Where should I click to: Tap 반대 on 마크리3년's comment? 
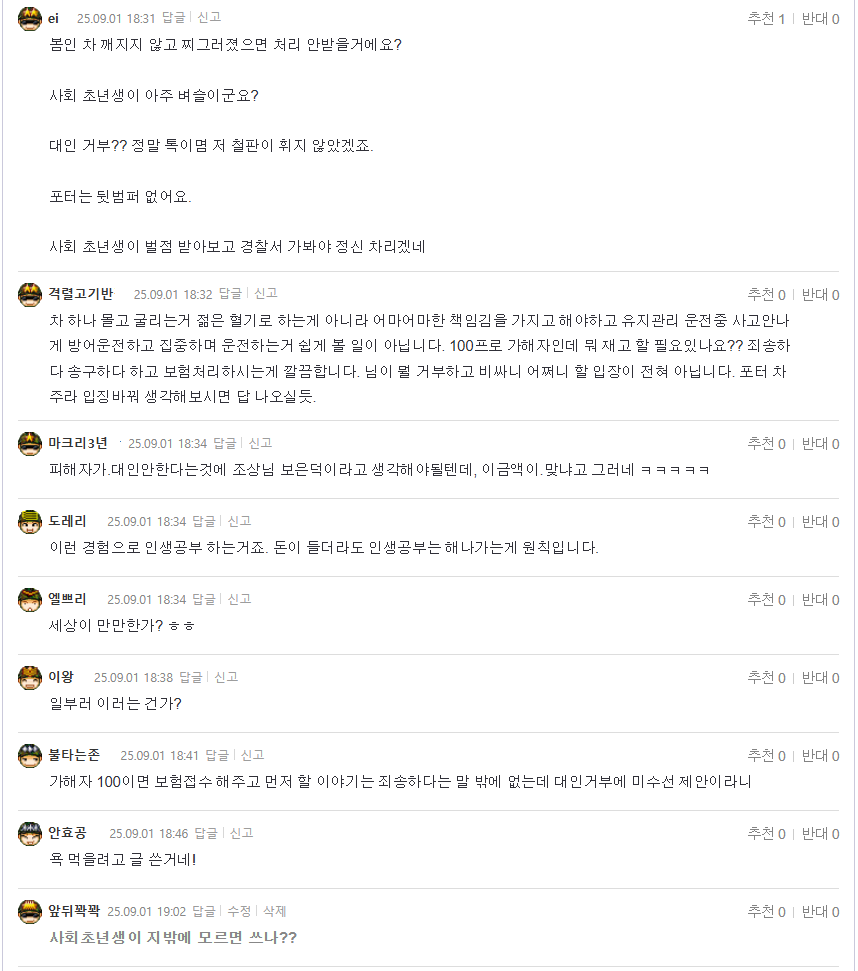click(820, 443)
